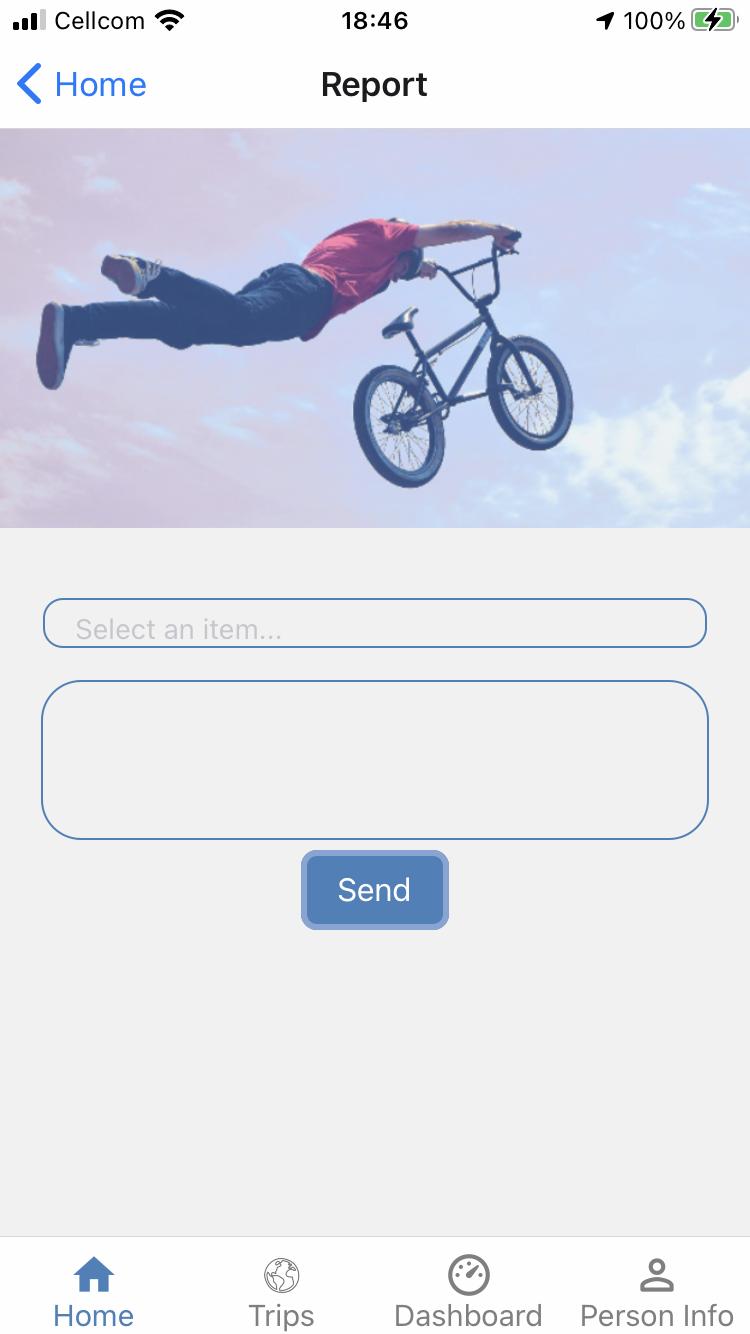Open the 'Select an item...' dropdown
Screen dimensions: 750x1334
[x=375, y=624]
